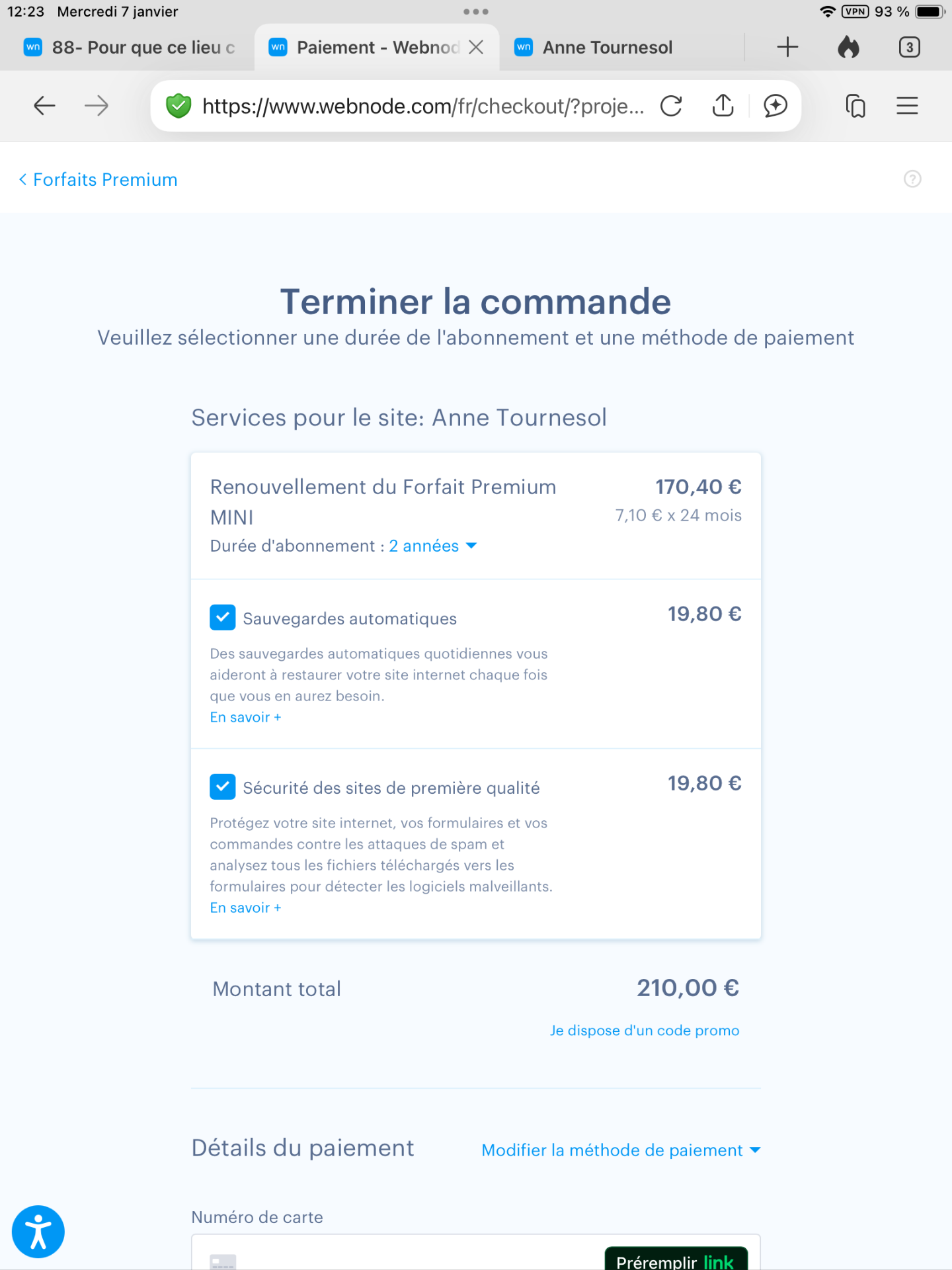
Task: Open the help question mark icon
Action: [912, 179]
